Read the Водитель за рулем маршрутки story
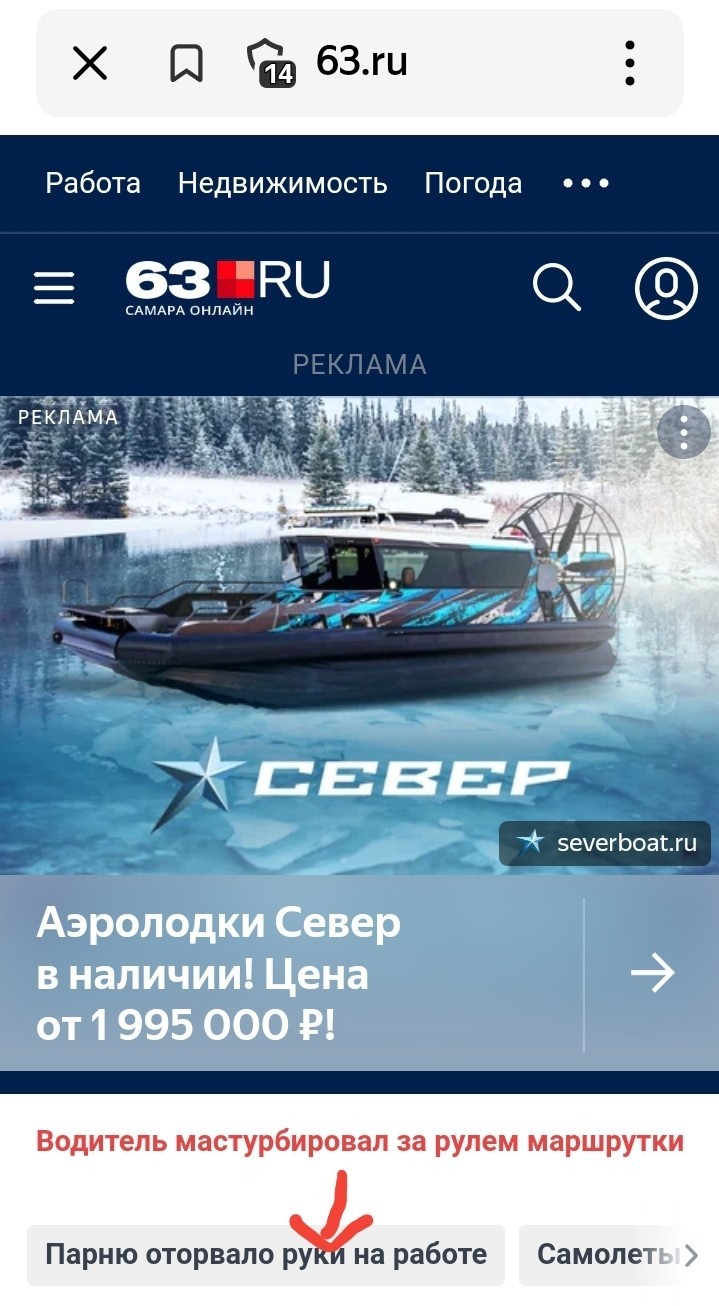719x1306 pixels. (360, 1141)
